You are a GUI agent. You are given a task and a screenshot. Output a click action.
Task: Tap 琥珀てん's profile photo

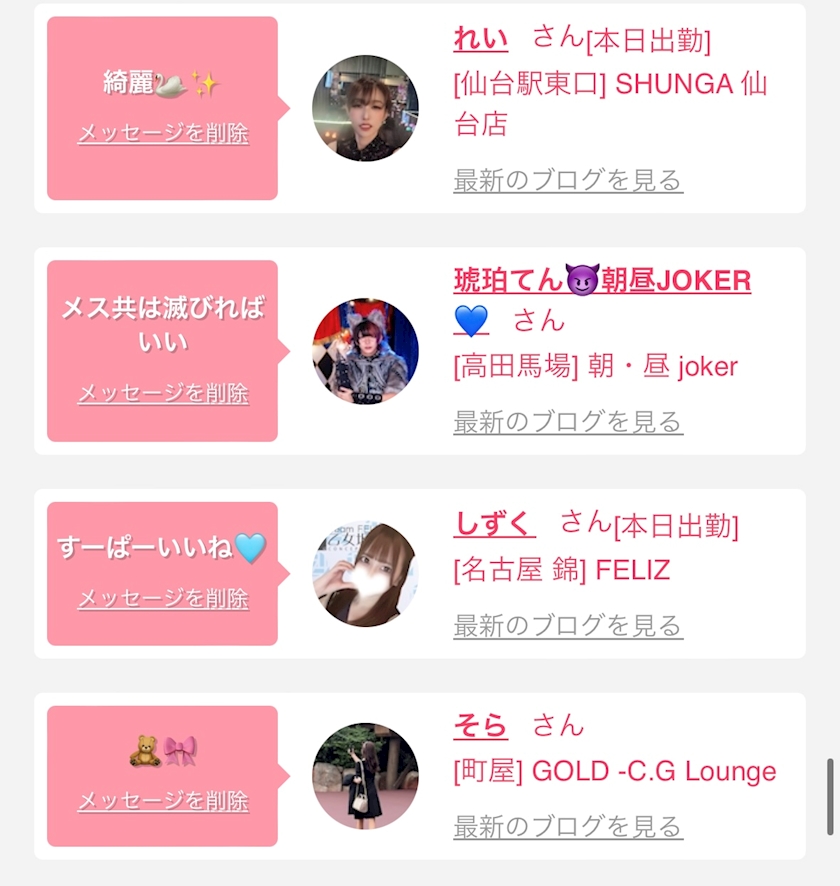[x=365, y=351]
